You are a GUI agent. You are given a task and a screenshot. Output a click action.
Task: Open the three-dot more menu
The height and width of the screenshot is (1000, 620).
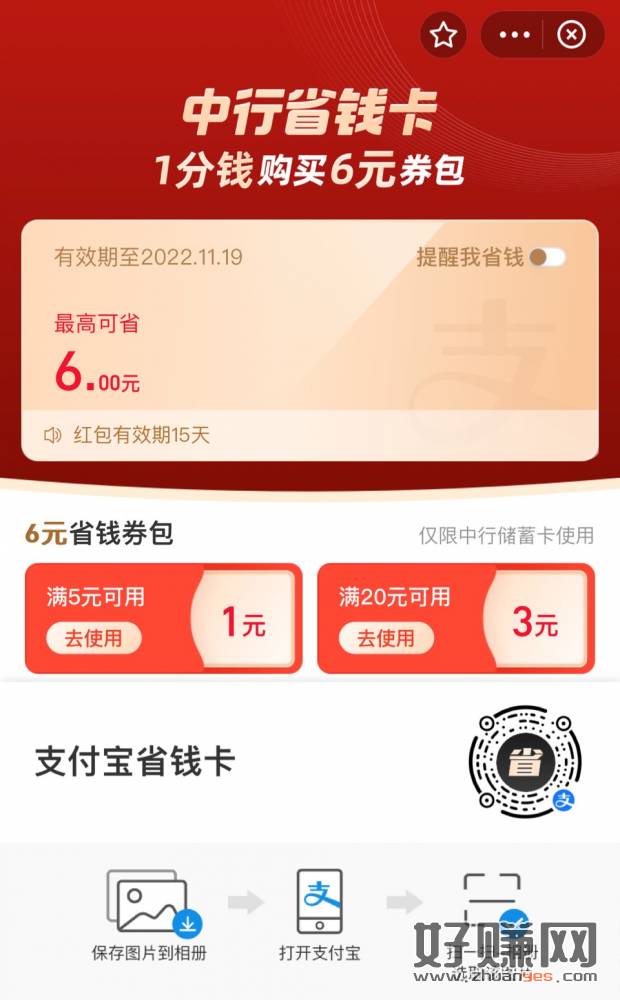[x=514, y=36]
